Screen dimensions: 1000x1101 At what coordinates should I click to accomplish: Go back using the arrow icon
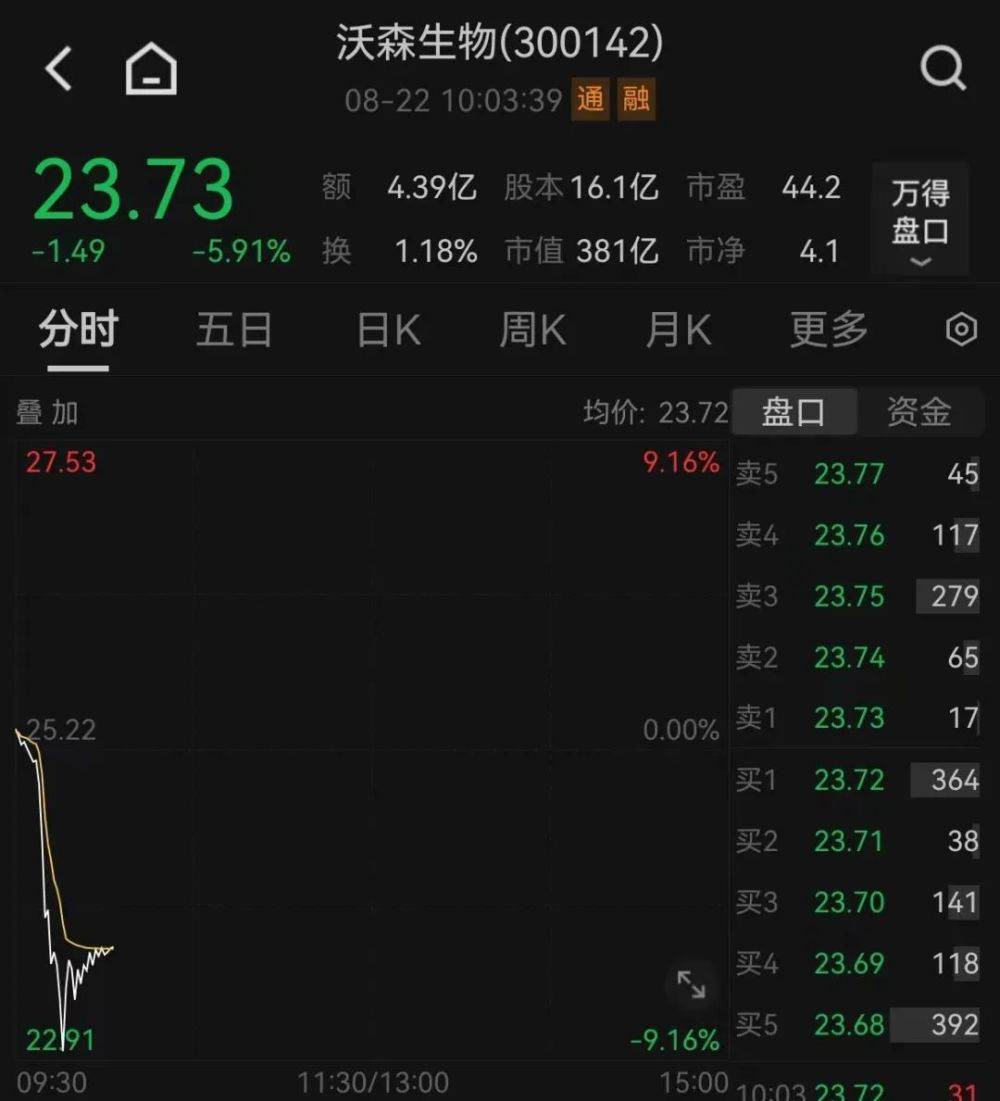pos(59,70)
